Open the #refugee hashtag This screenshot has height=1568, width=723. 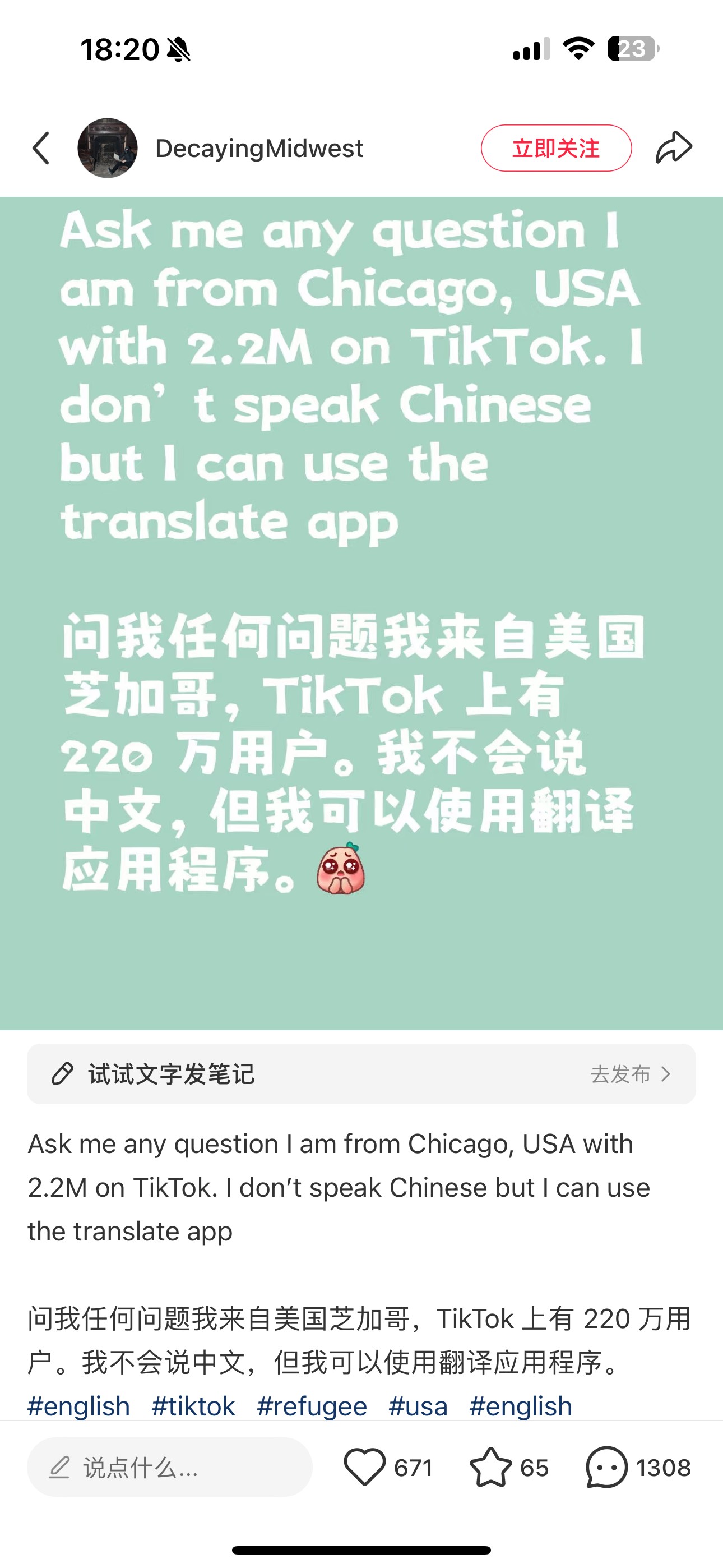pyautogui.click(x=312, y=1406)
